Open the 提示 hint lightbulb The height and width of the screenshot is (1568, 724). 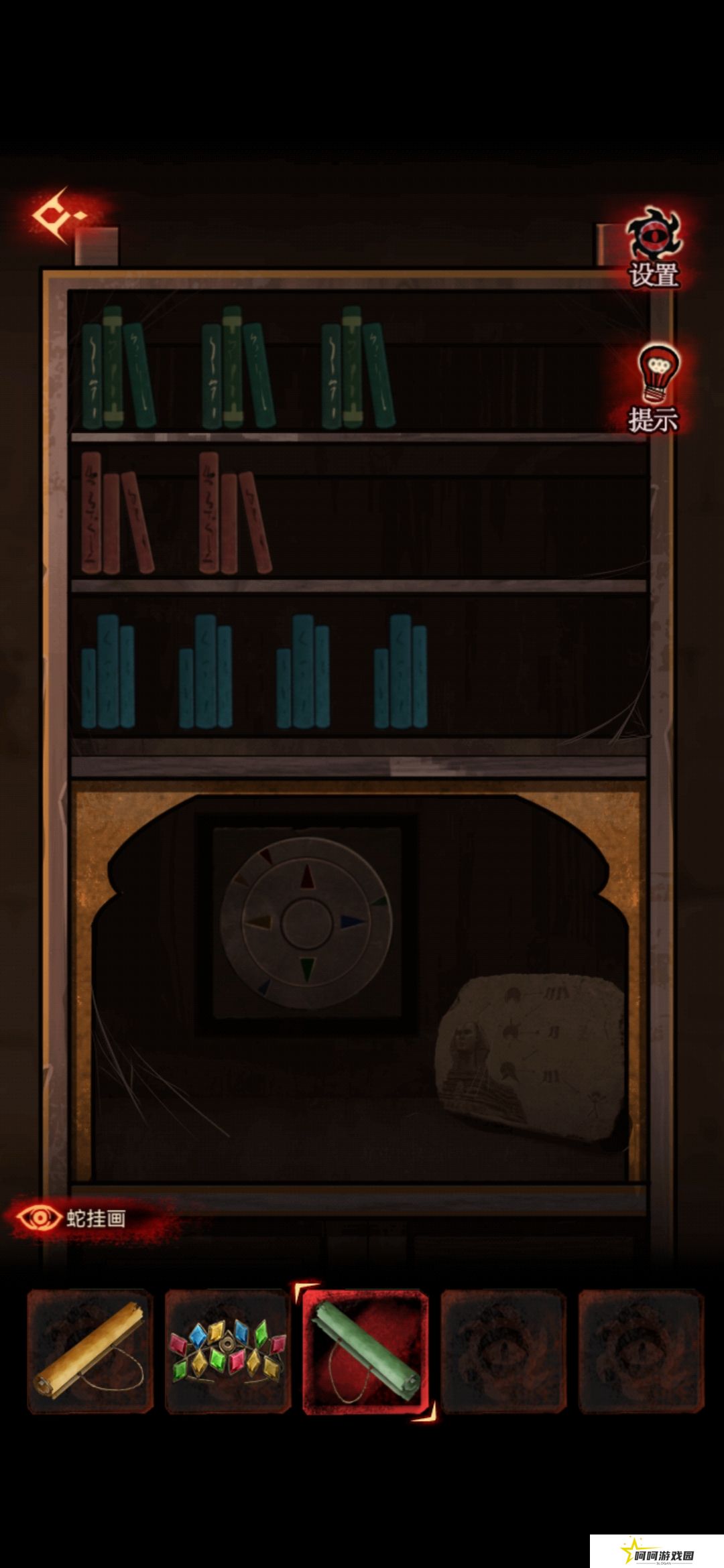pyautogui.click(x=654, y=388)
